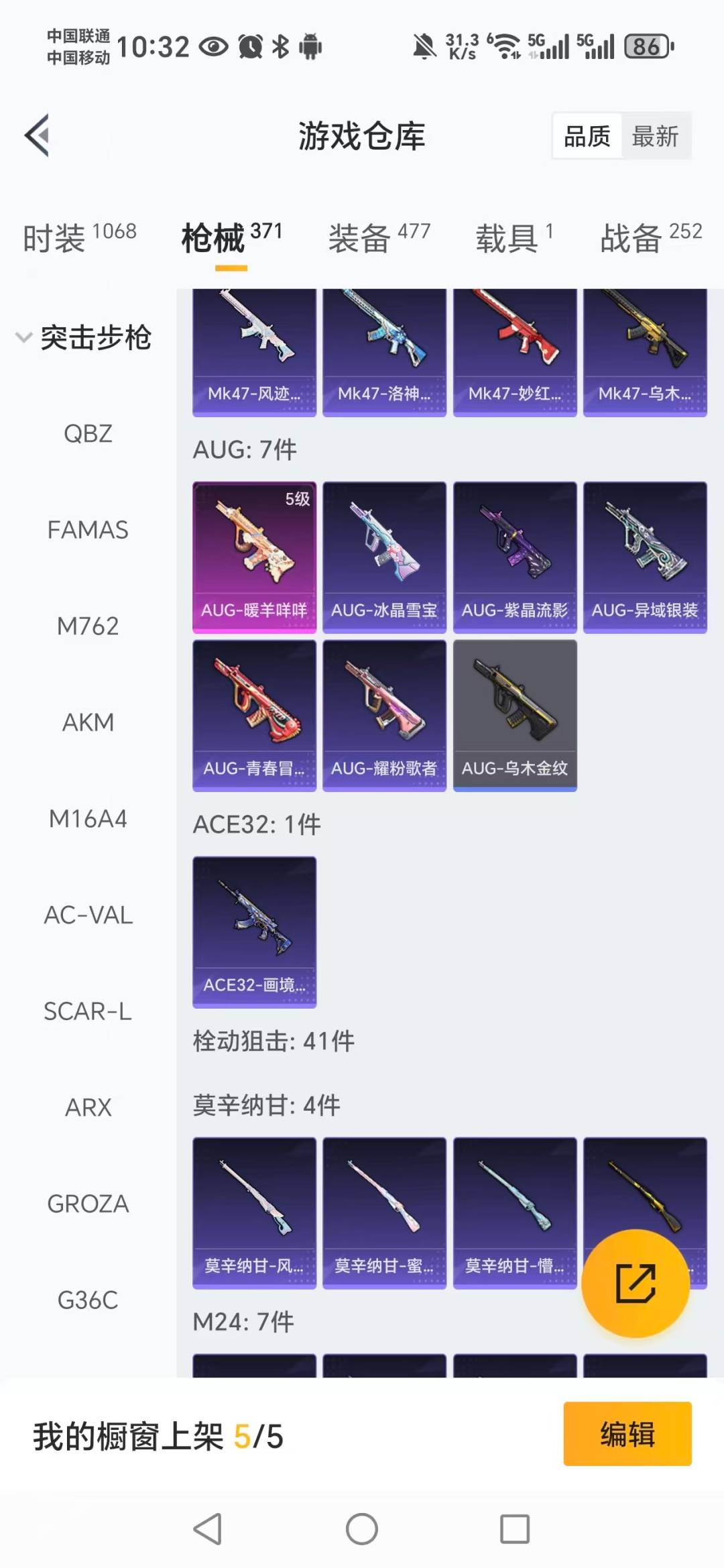Select QBZ in the weapon list
This screenshot has width=724, height=1568.
[88, 434]
